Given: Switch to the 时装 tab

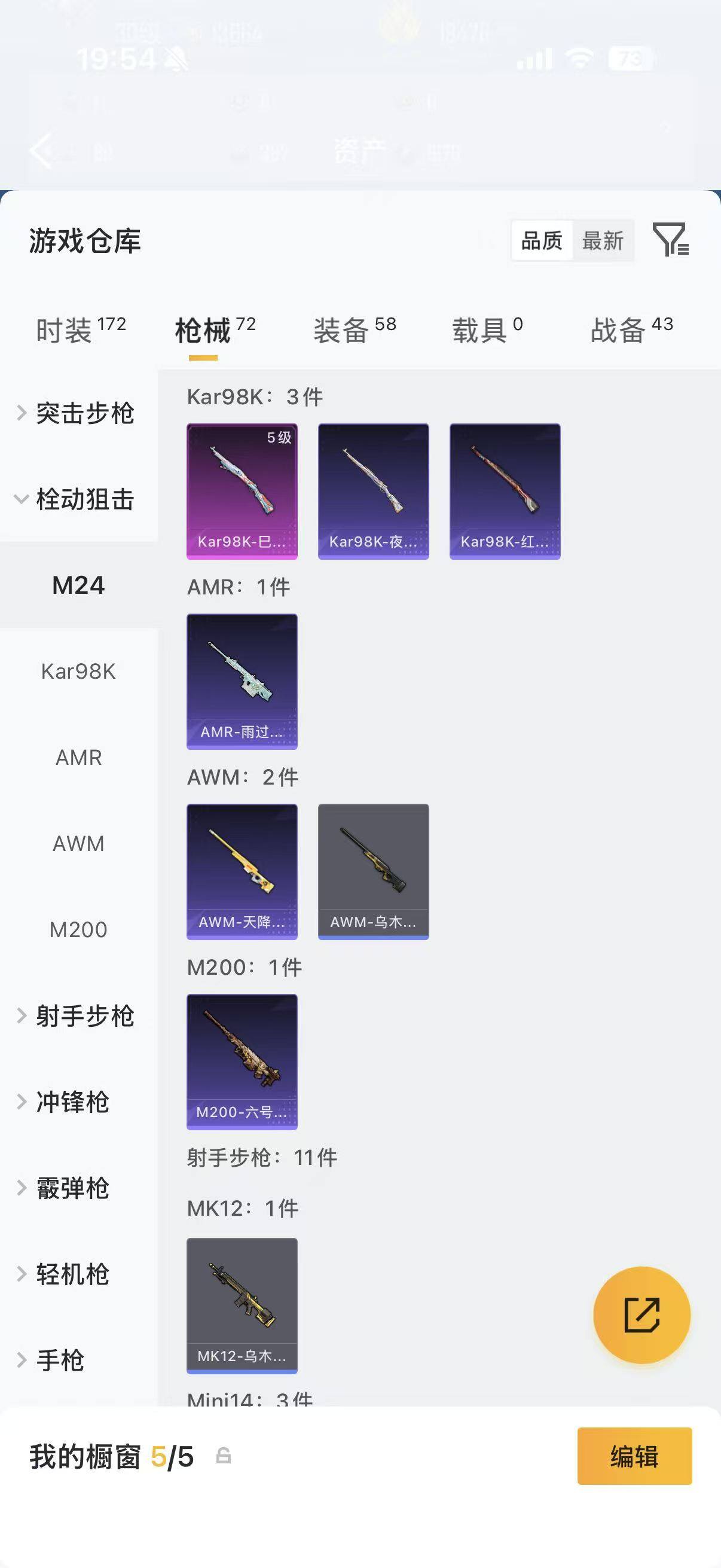Looking at the screenshot, I should [x=81, y=330].
